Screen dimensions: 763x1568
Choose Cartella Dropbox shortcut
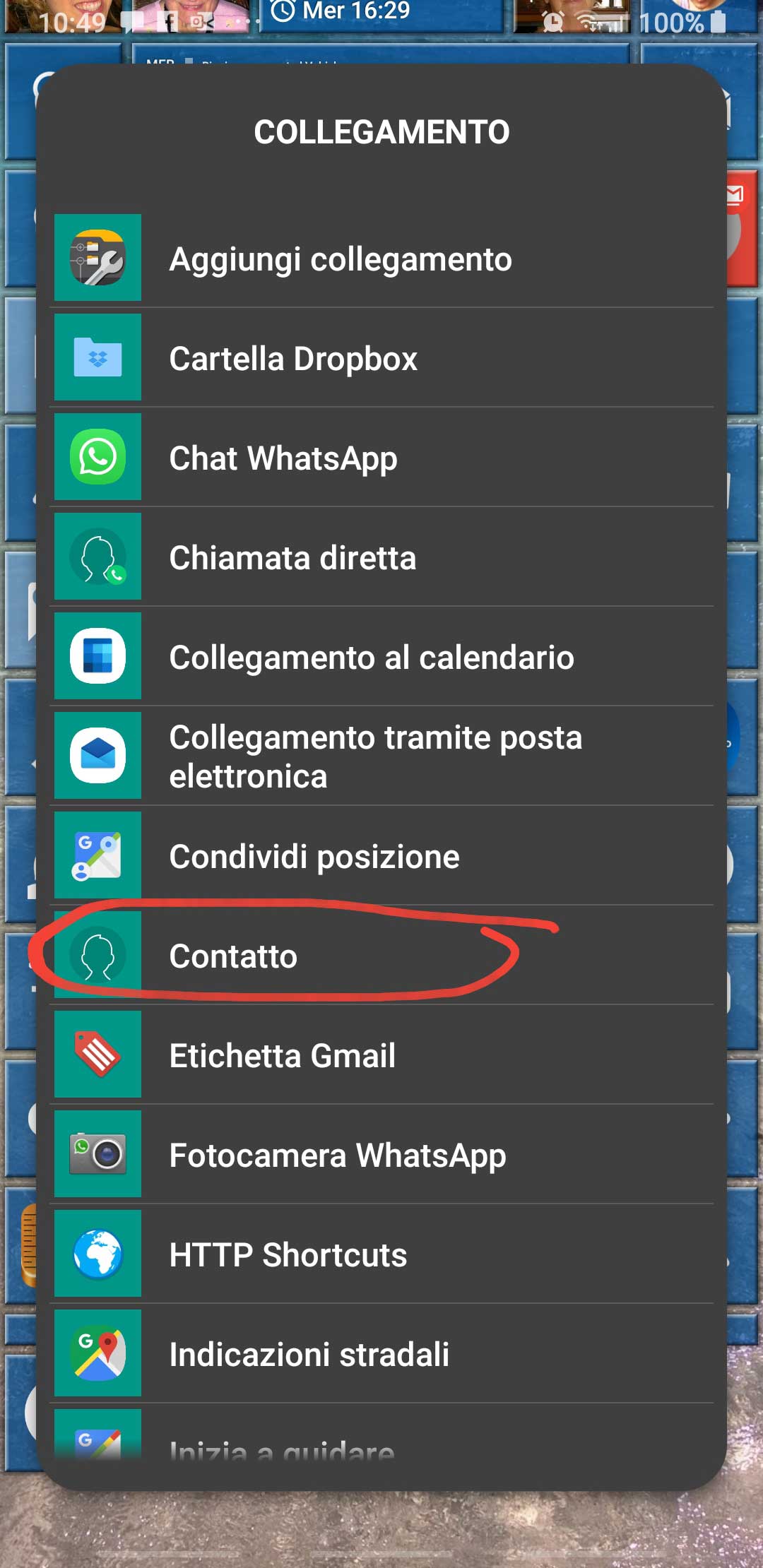point(293,359)
